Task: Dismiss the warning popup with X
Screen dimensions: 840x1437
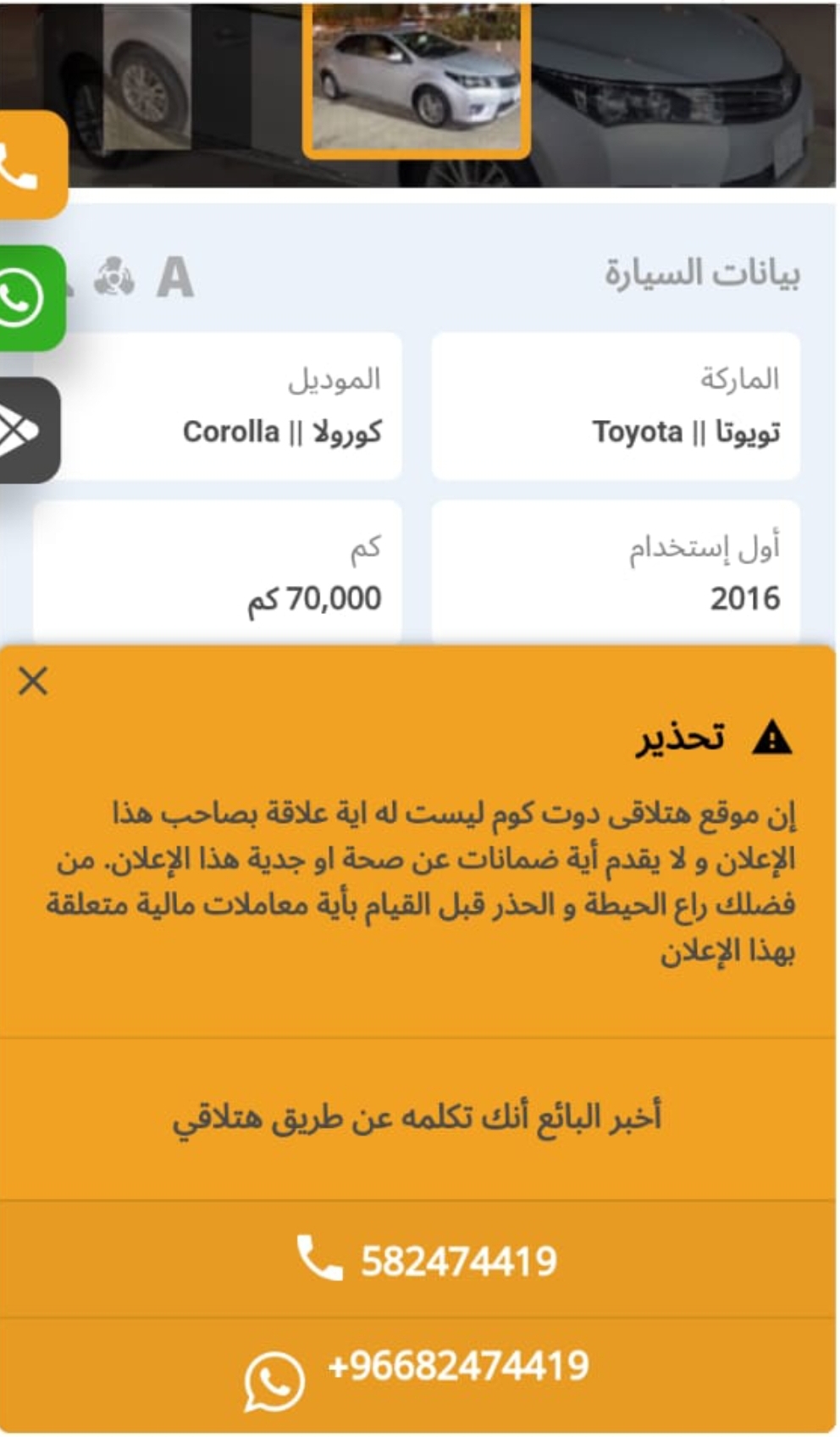Action: [33, 680]
